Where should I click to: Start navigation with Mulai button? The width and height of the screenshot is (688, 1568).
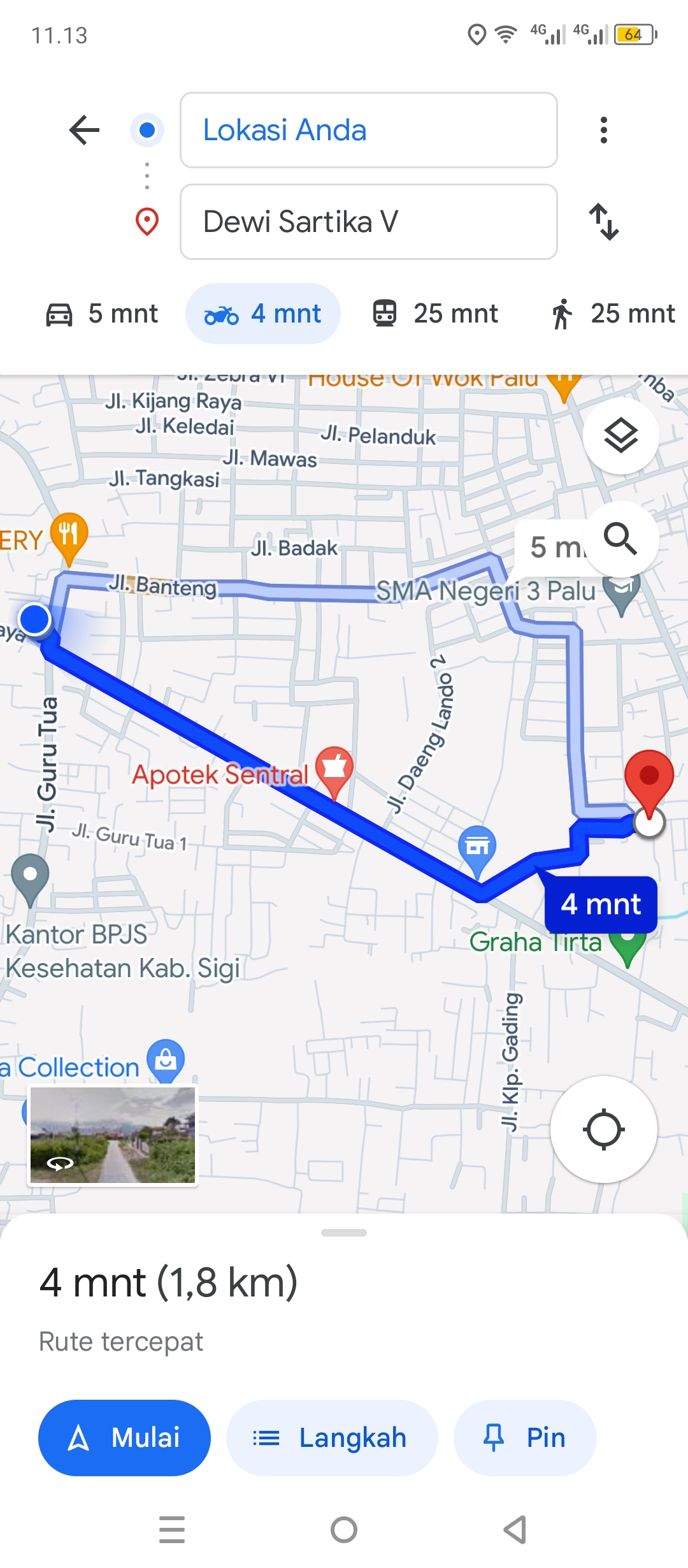[x=124, y=1437]
